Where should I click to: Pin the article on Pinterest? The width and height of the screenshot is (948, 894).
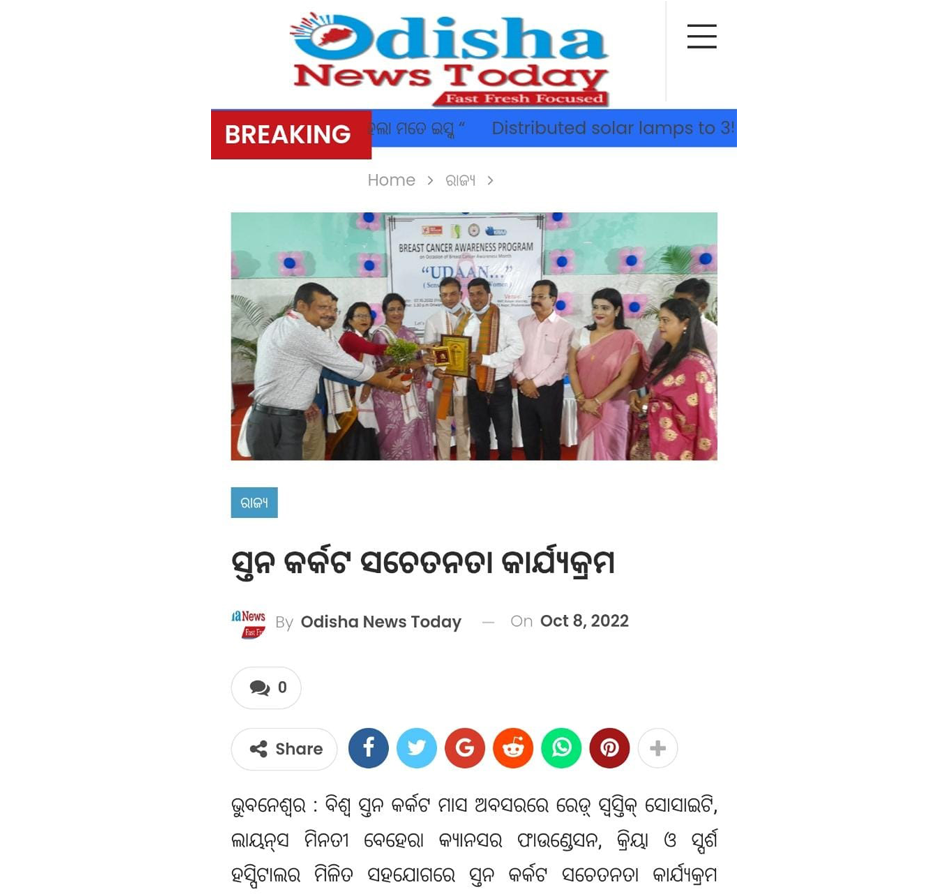click(x=609, y=748)
